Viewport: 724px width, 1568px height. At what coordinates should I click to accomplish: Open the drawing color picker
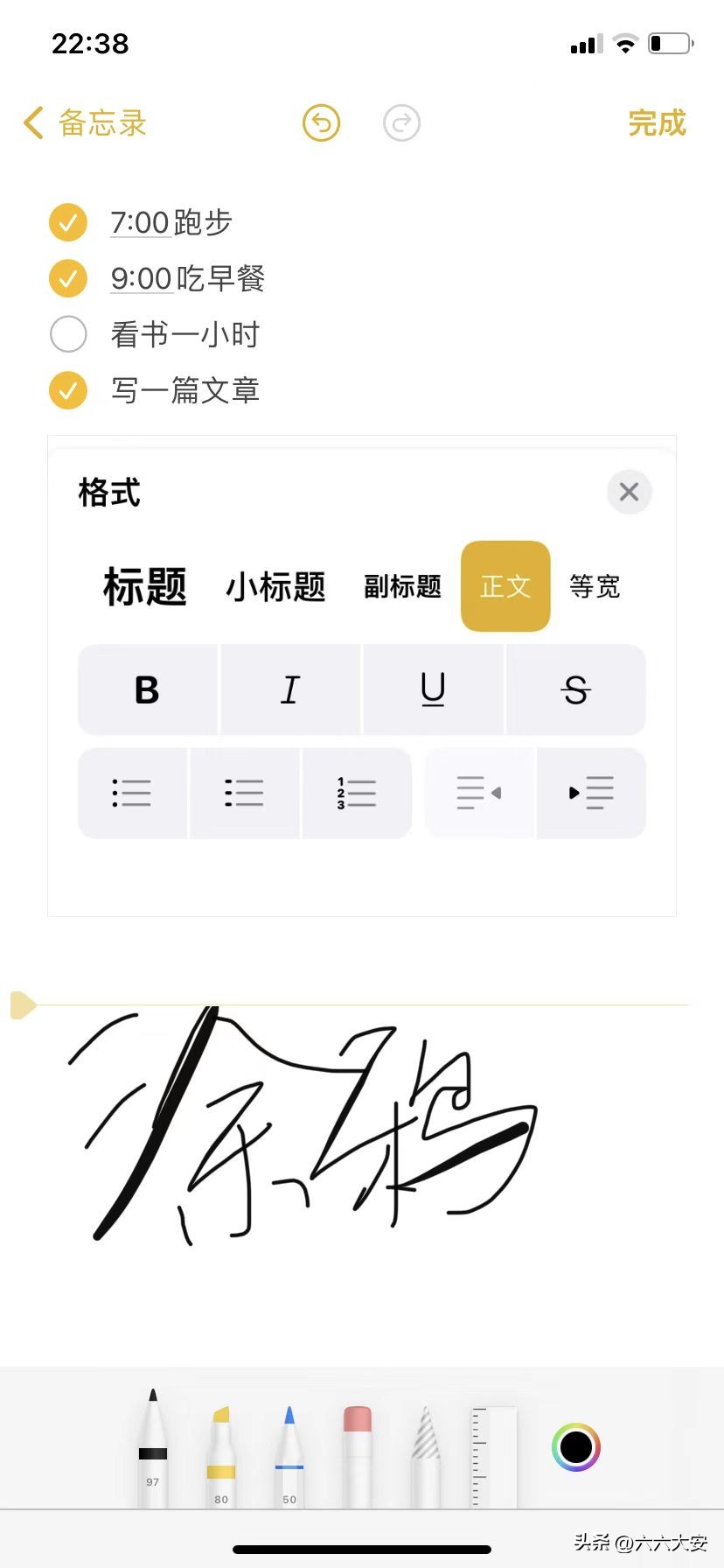pos(576,1447)
